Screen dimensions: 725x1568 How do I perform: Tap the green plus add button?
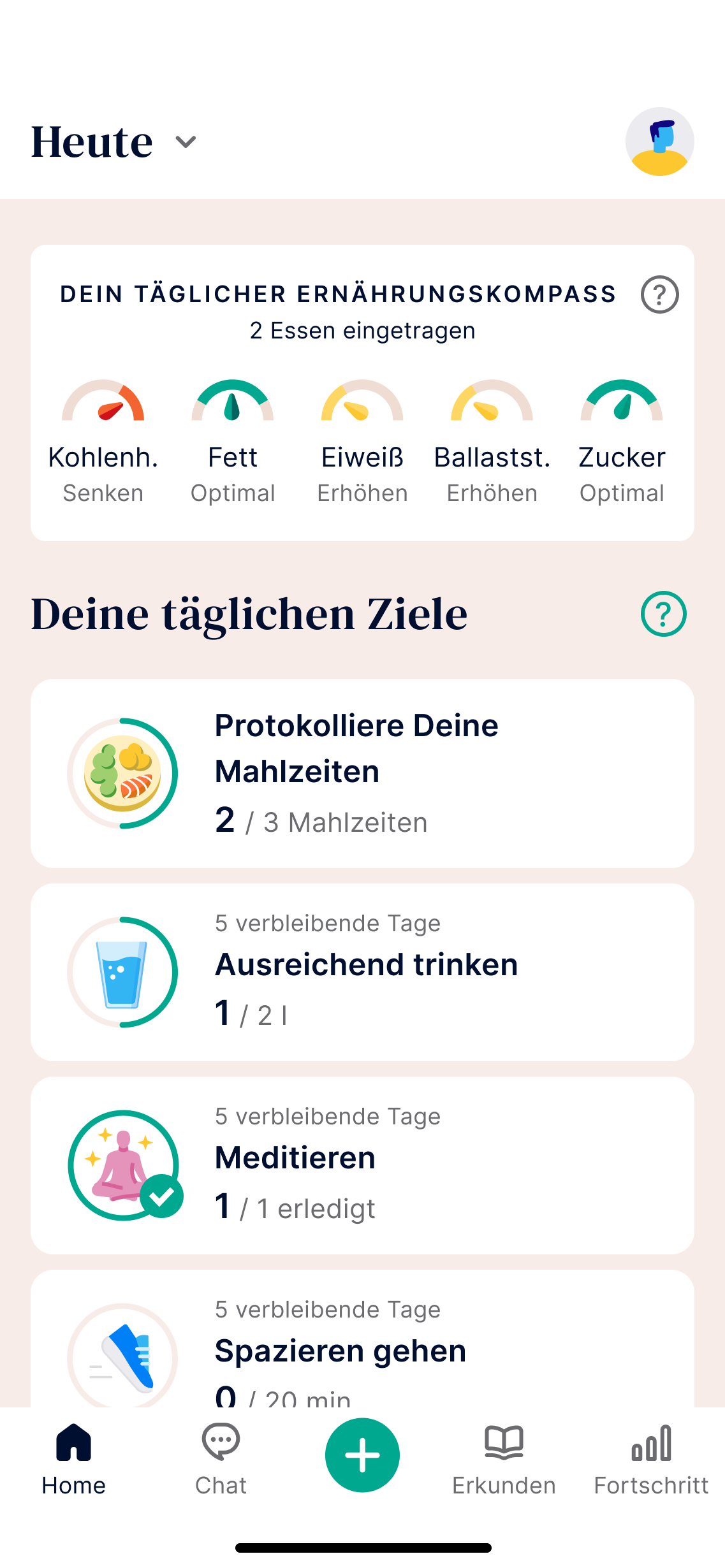(362, 1455)
